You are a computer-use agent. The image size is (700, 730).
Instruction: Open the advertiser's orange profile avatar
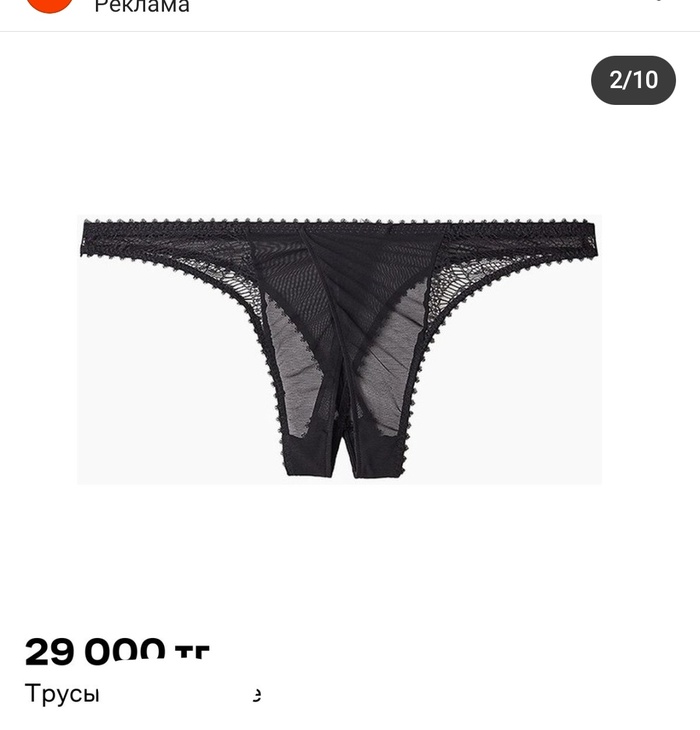[49, 4]
